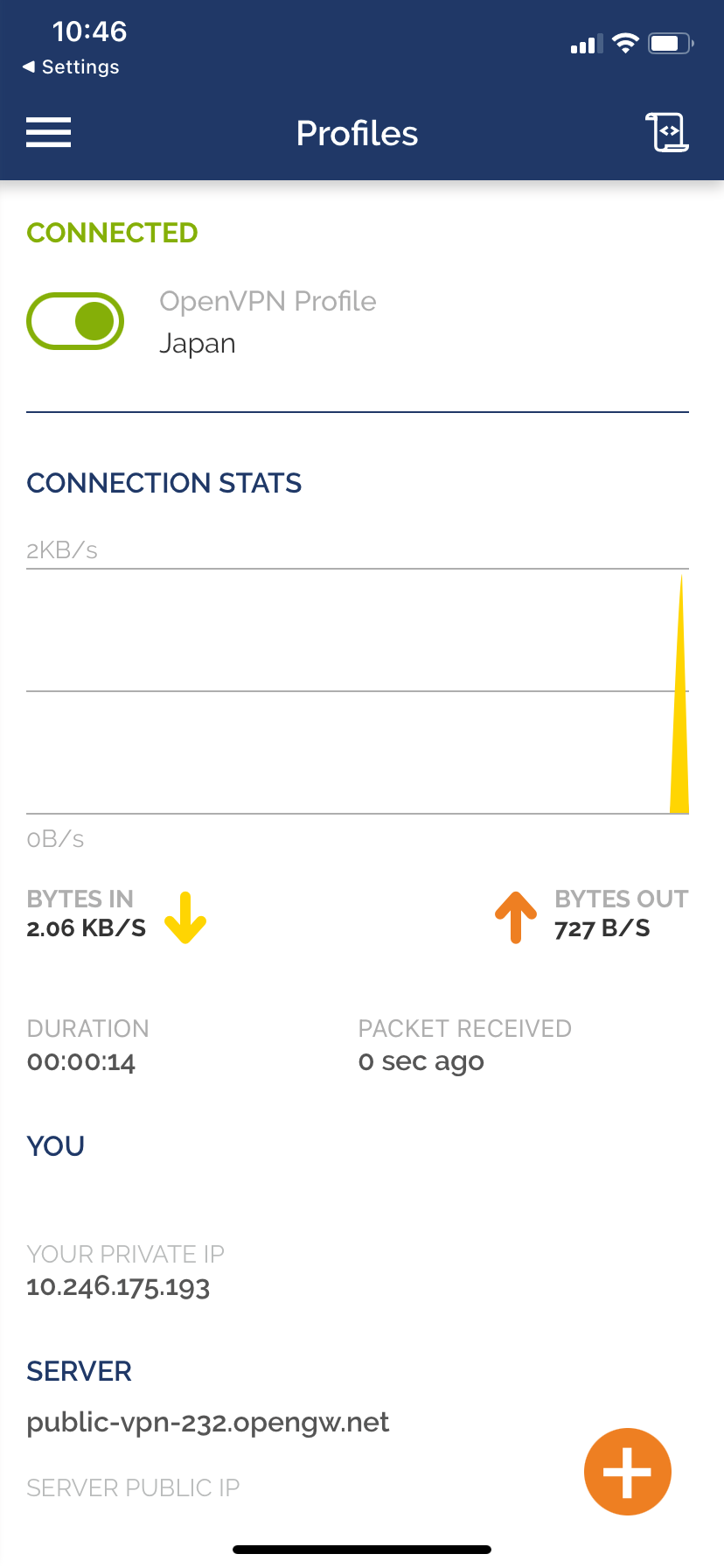This screenshot has height=1568, width=724.
Task: Open the Japan OpenVPN profile
Action: 268,322
